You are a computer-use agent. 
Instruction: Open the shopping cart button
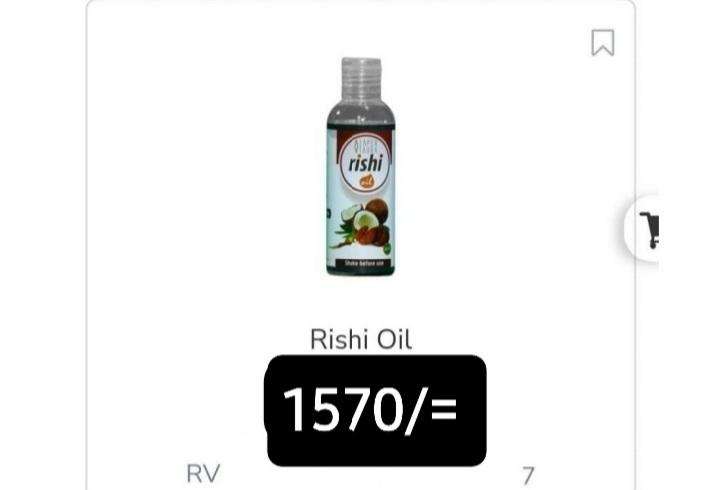[x=646, y=229]
